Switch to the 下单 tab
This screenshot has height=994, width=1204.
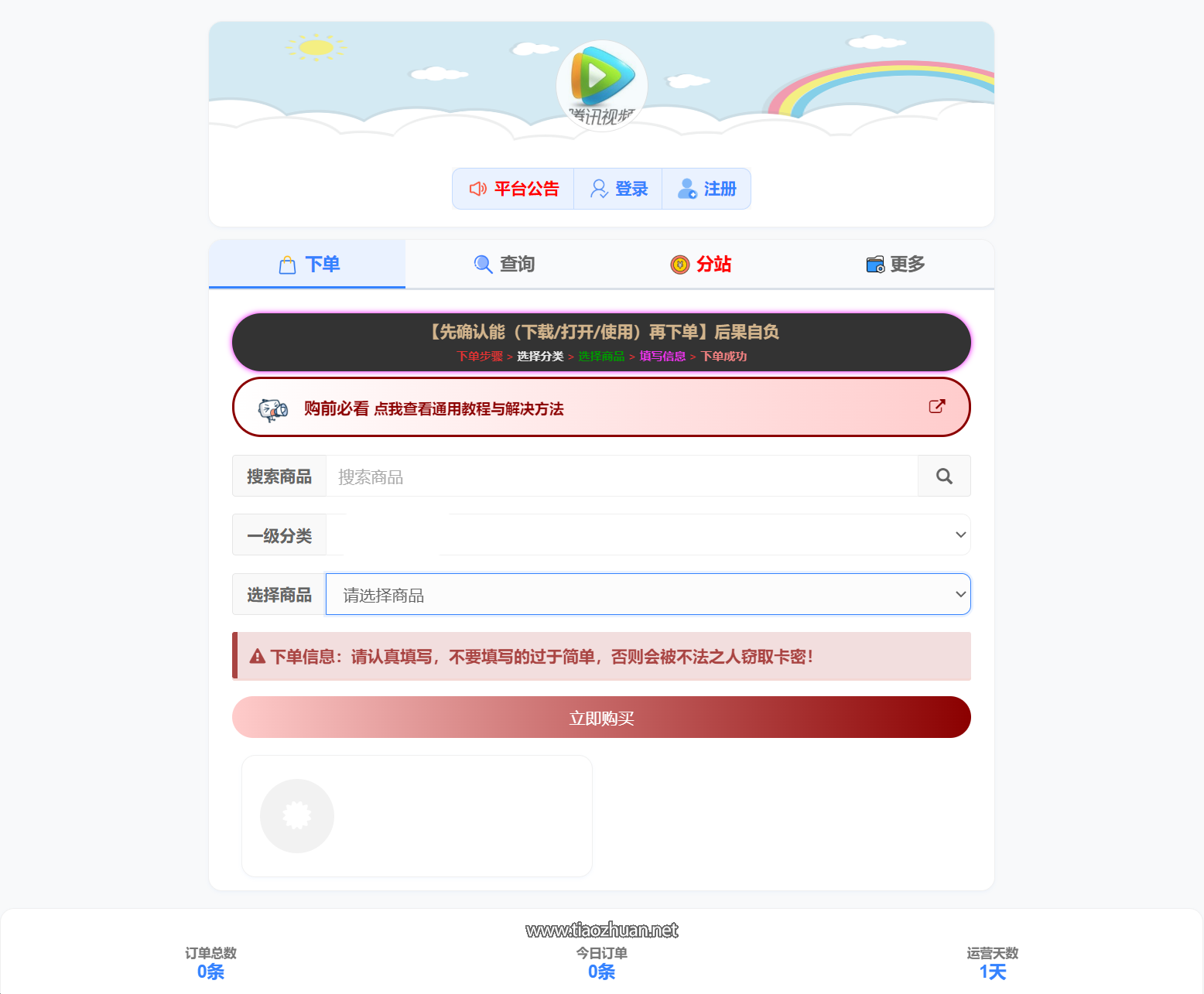[308, 265]
